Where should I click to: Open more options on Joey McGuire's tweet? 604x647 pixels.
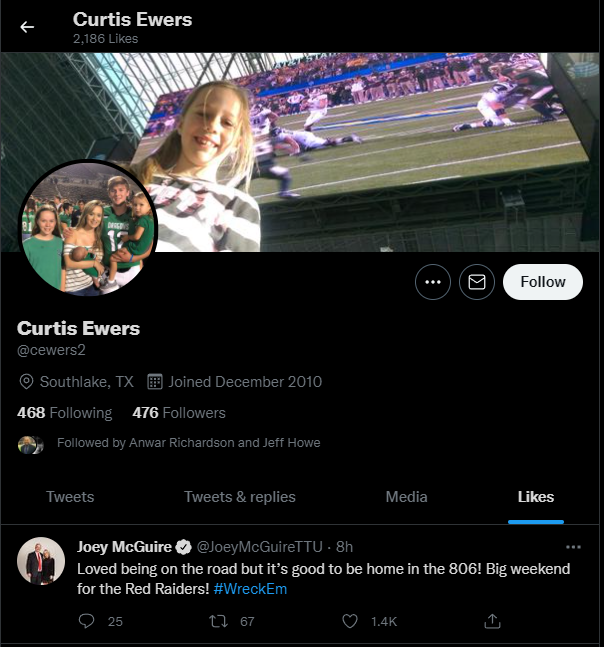point(573,548)
